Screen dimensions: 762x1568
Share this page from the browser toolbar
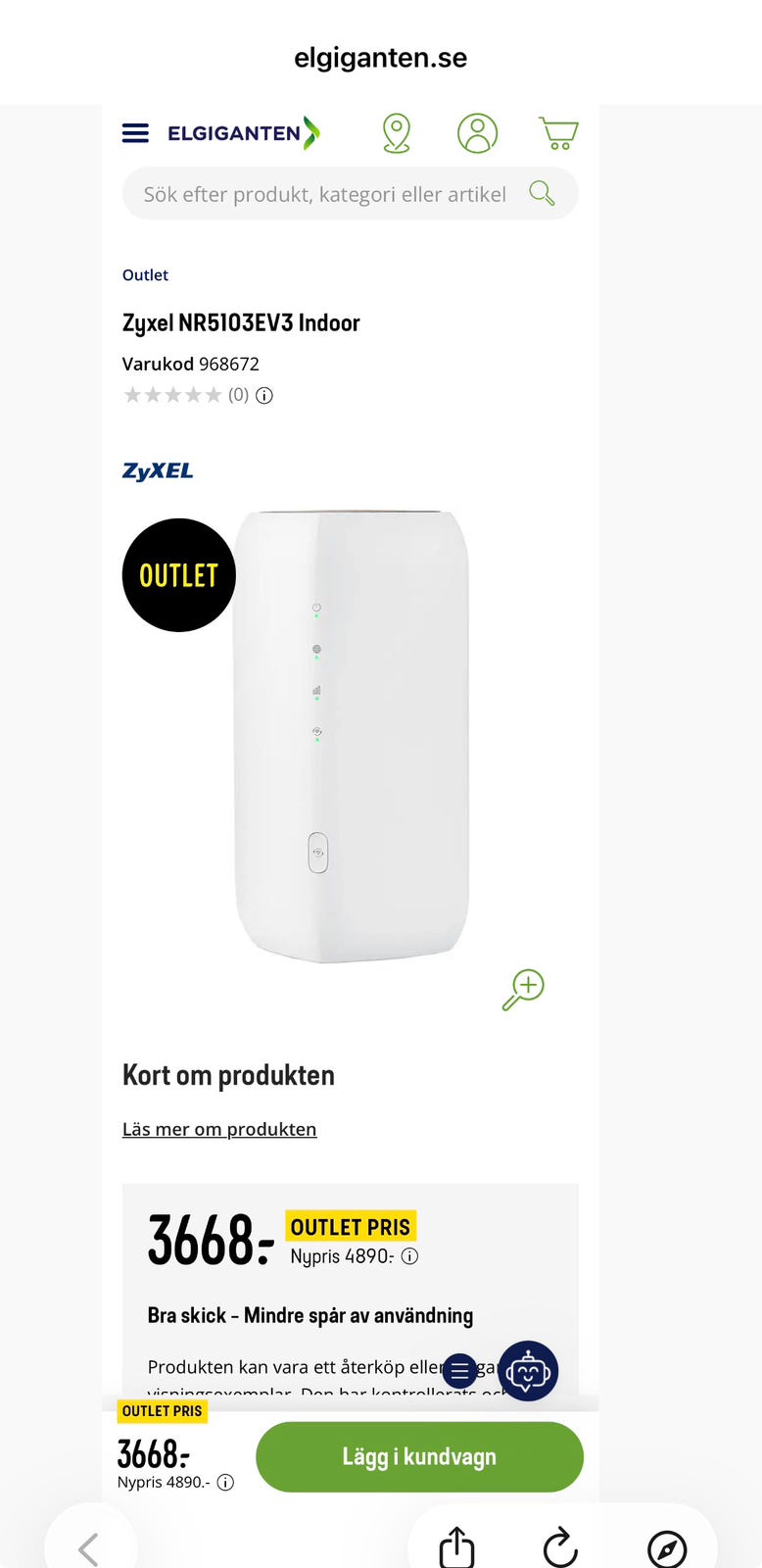coord(456,1547)
